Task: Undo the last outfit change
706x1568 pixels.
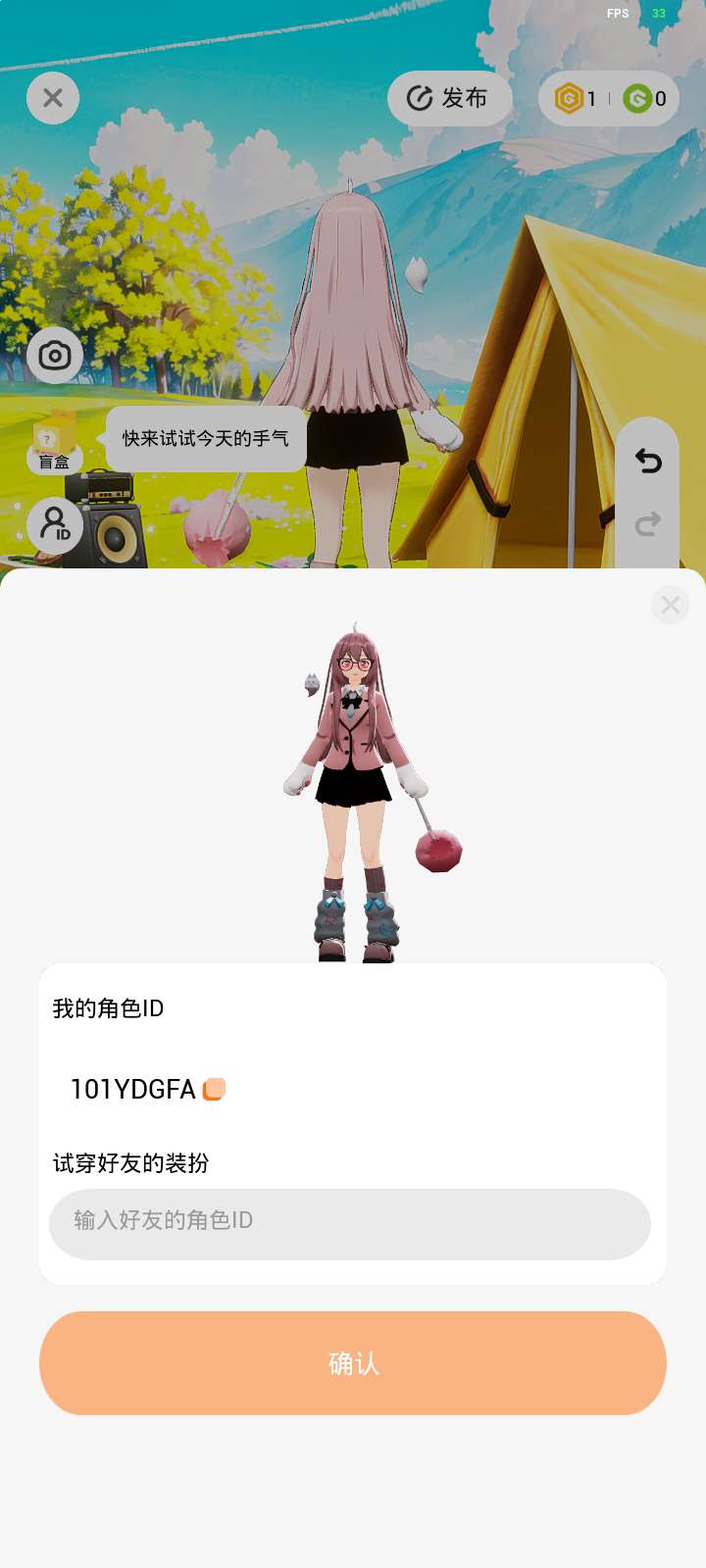Action: click(648, 461)
